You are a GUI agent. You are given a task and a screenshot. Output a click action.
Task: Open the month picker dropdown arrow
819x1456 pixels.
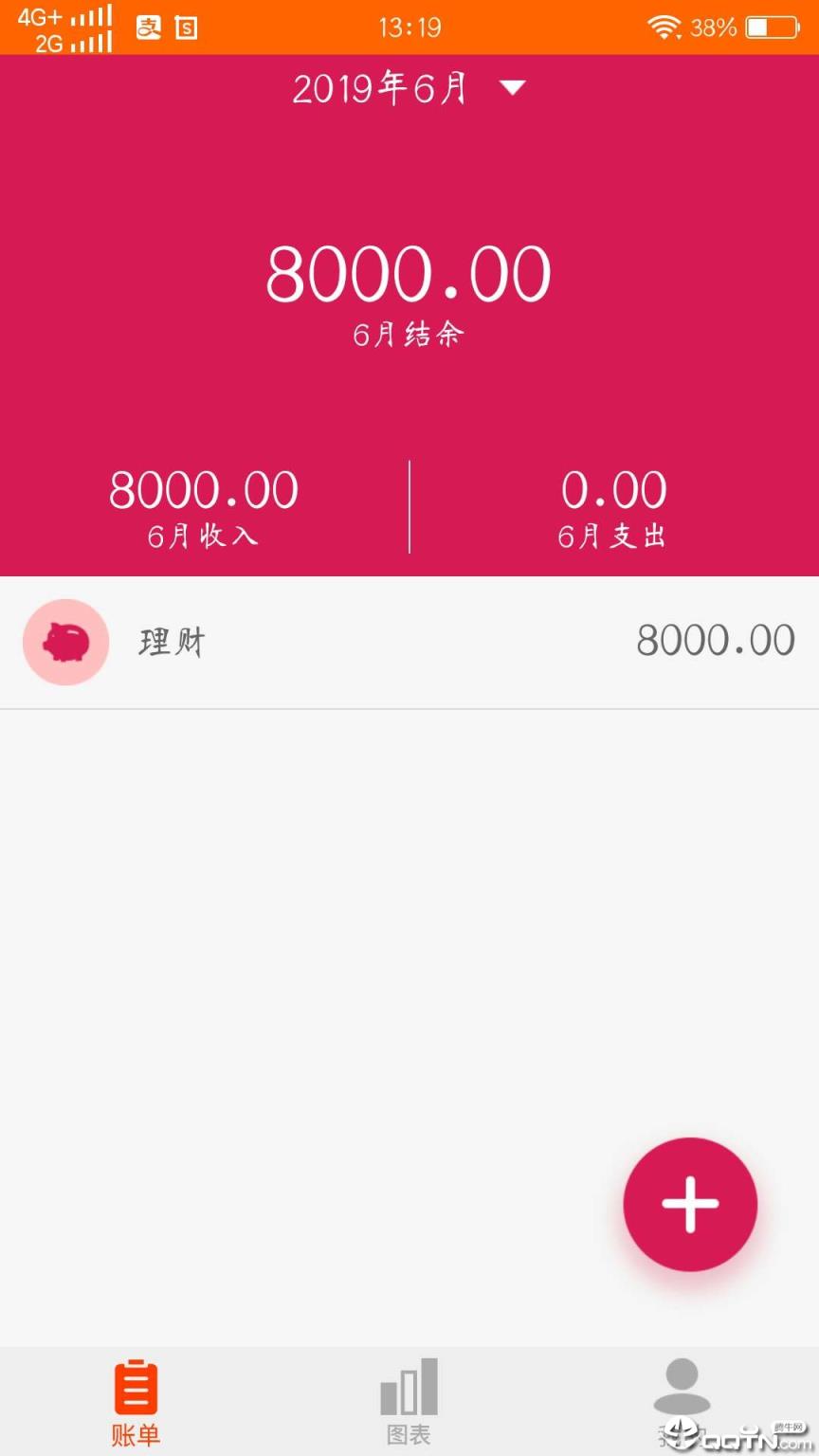[512, 86]
